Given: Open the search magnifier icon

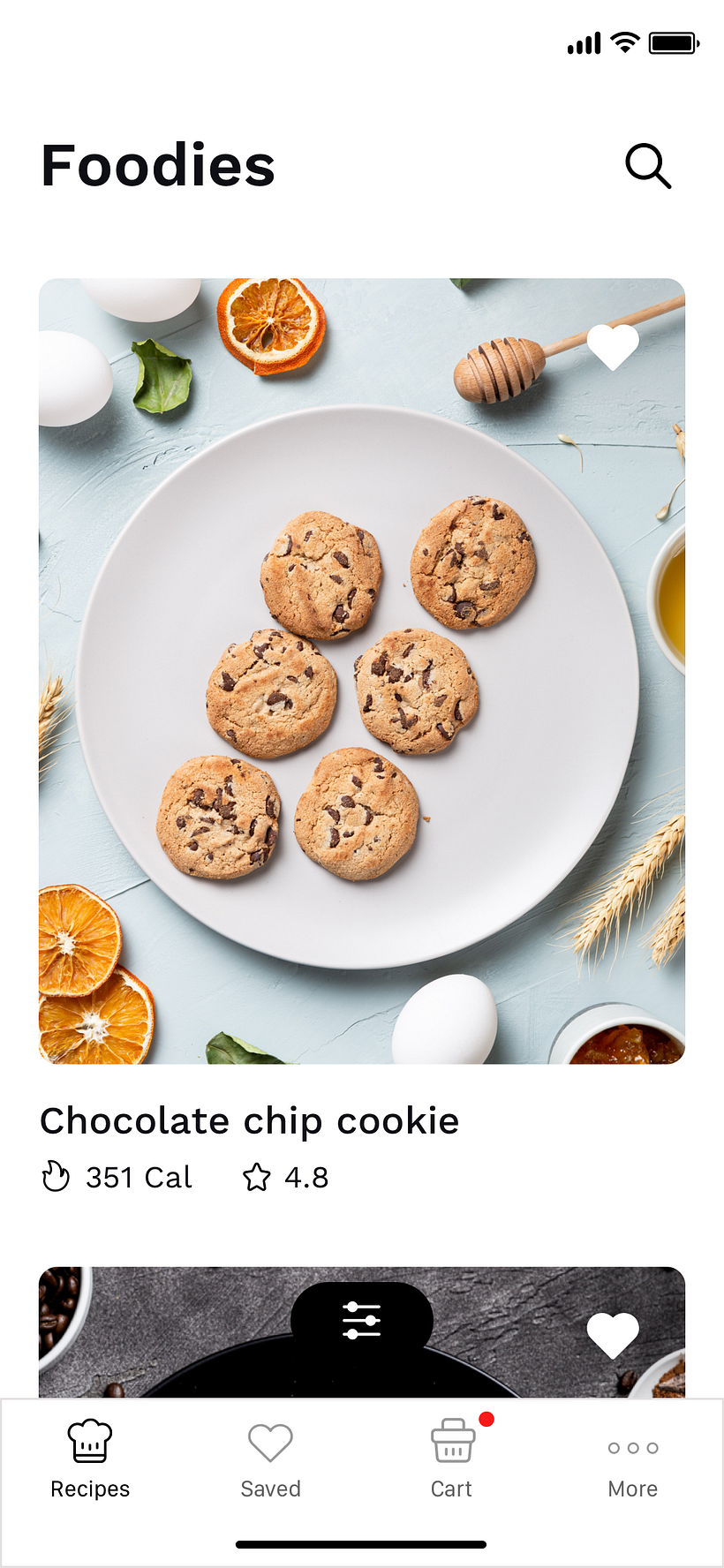Looking at the screenshot, I should click(x=648, y=166).
